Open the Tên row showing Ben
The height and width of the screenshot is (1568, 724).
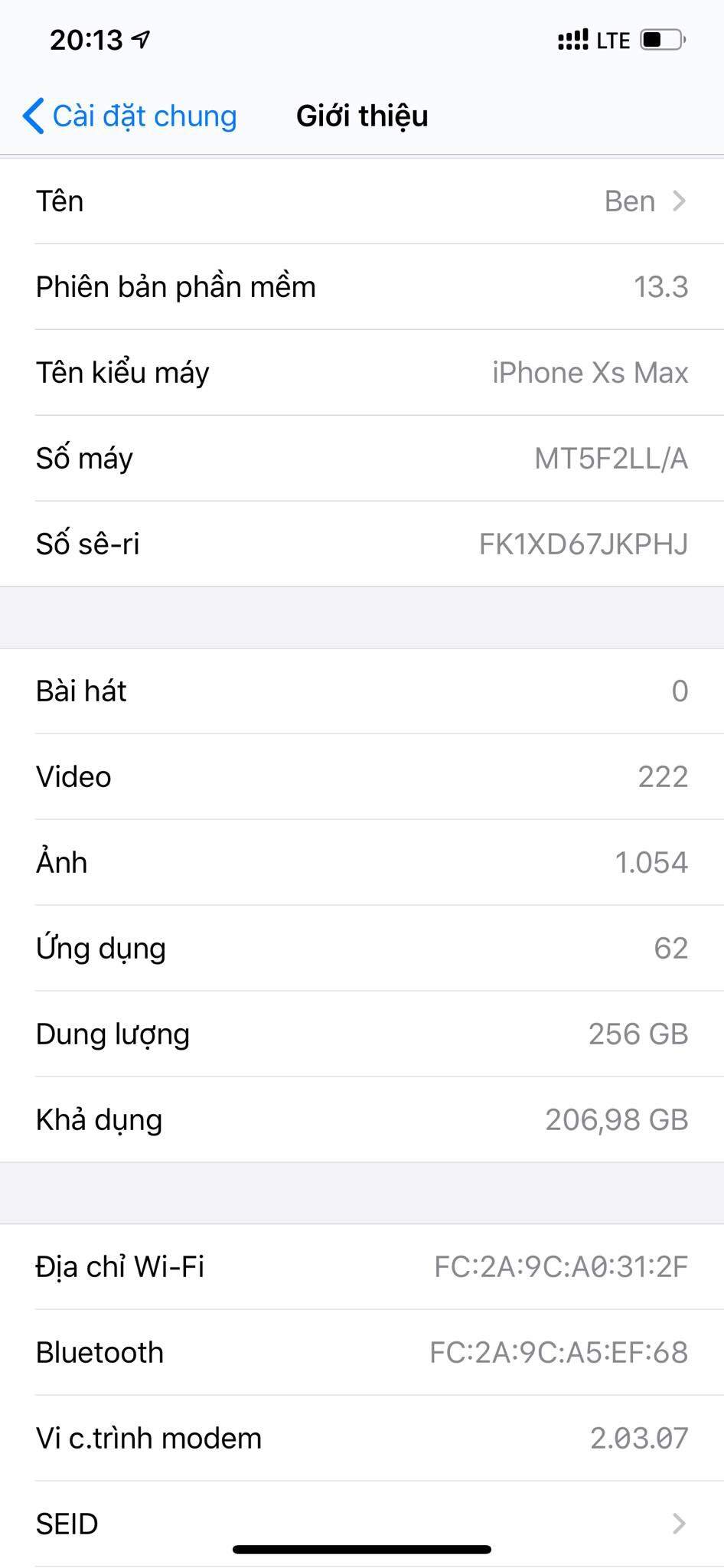click(x=362, y=201)
